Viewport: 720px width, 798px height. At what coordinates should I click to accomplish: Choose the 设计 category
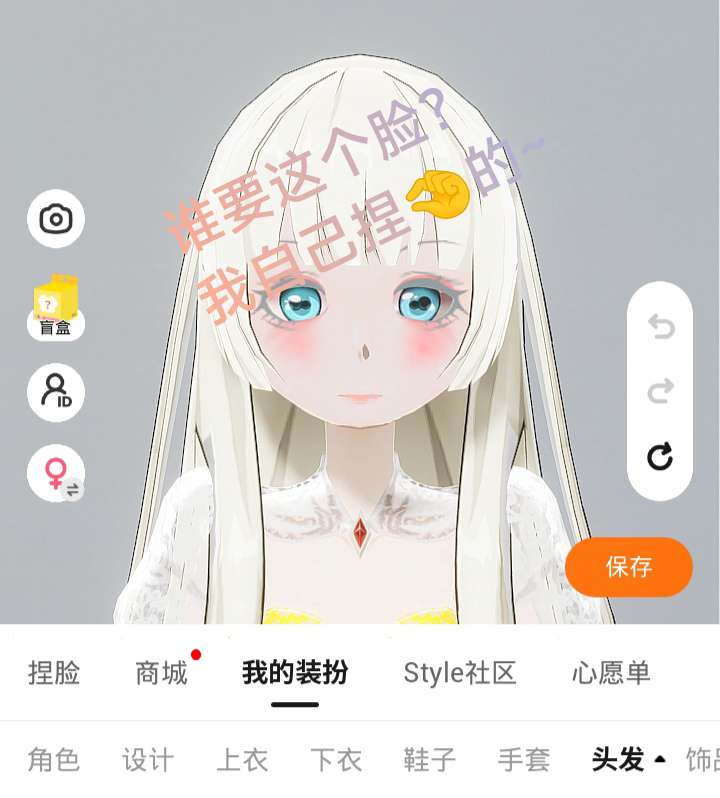[148, 760]
